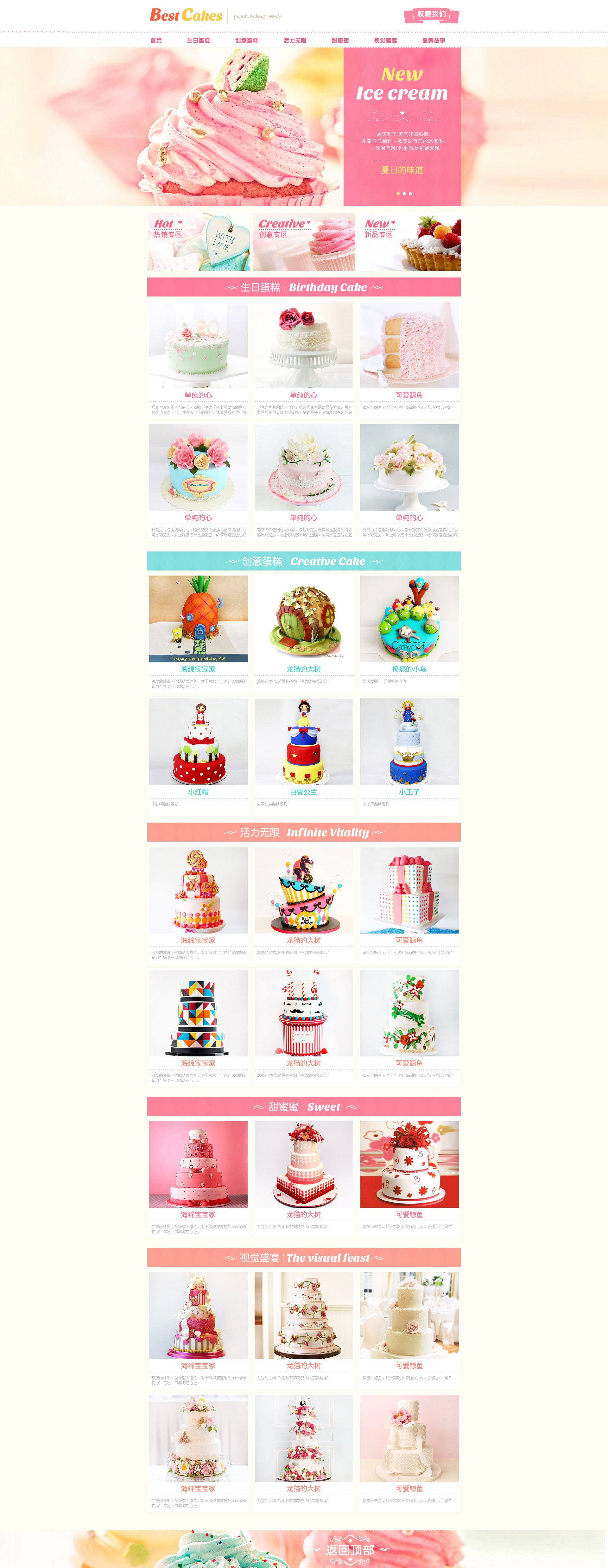Tap the 收藏我们 button
Viewport: 608px width, 1568px height.
(x=431, y=15)
